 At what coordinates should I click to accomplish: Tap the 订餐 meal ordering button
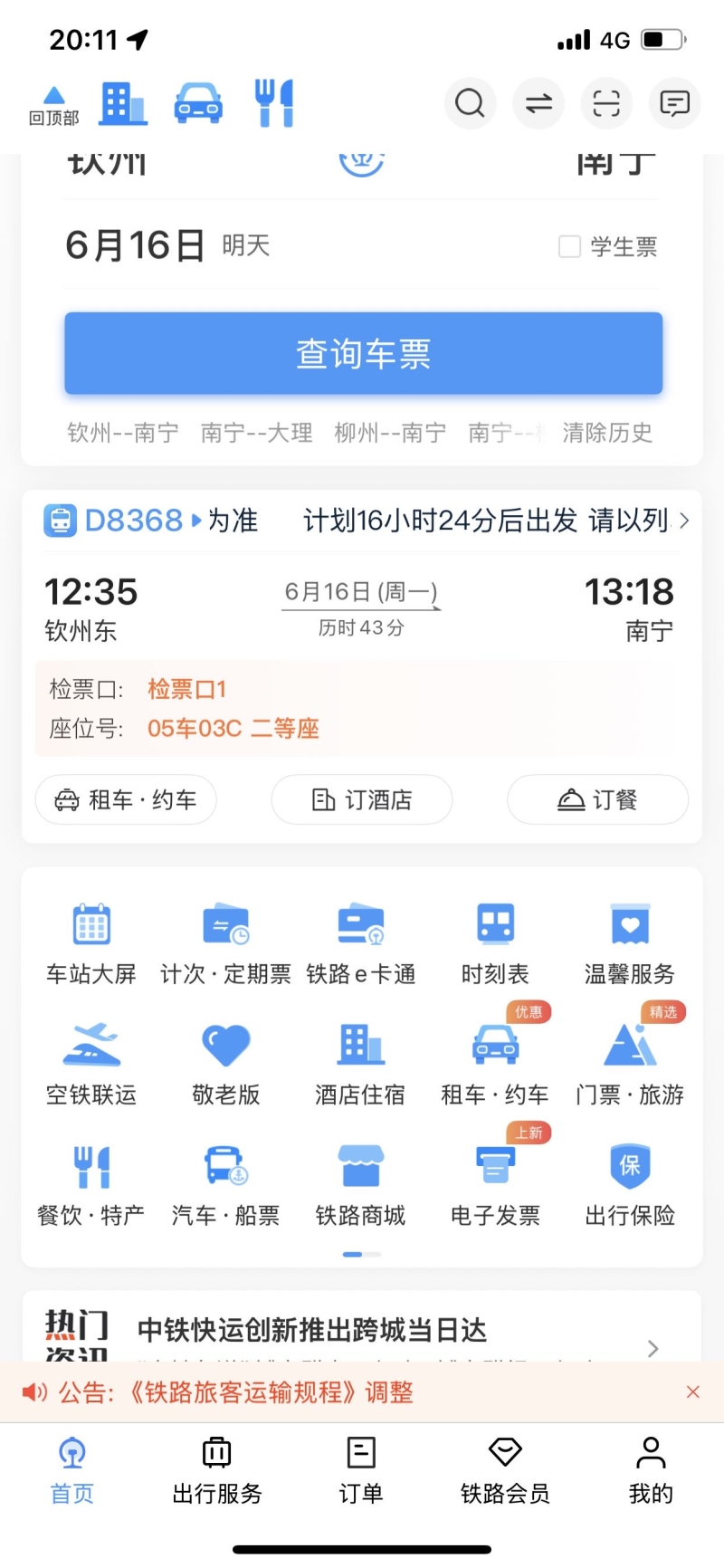click(597, 799)
